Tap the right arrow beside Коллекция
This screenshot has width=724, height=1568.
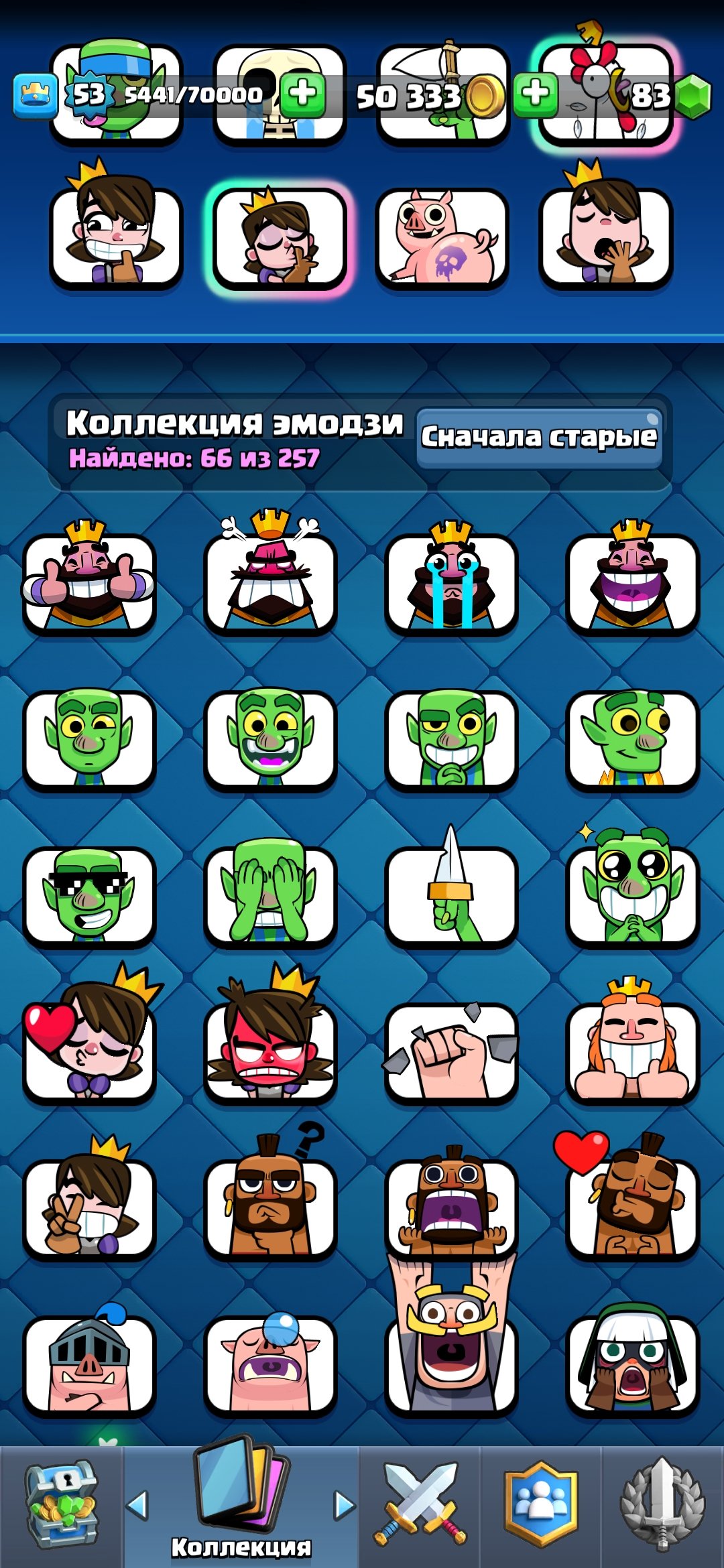pyautogui.click(x=345, y=1505)
